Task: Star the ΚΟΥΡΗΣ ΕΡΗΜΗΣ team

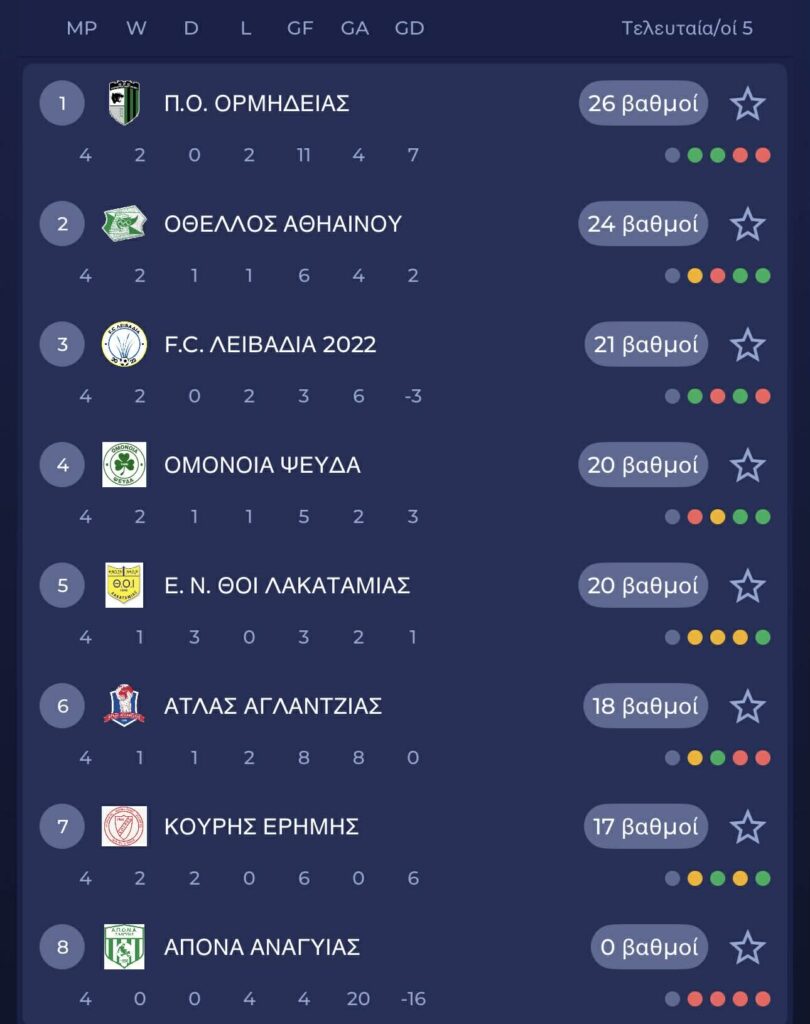Action: (747, 827)
